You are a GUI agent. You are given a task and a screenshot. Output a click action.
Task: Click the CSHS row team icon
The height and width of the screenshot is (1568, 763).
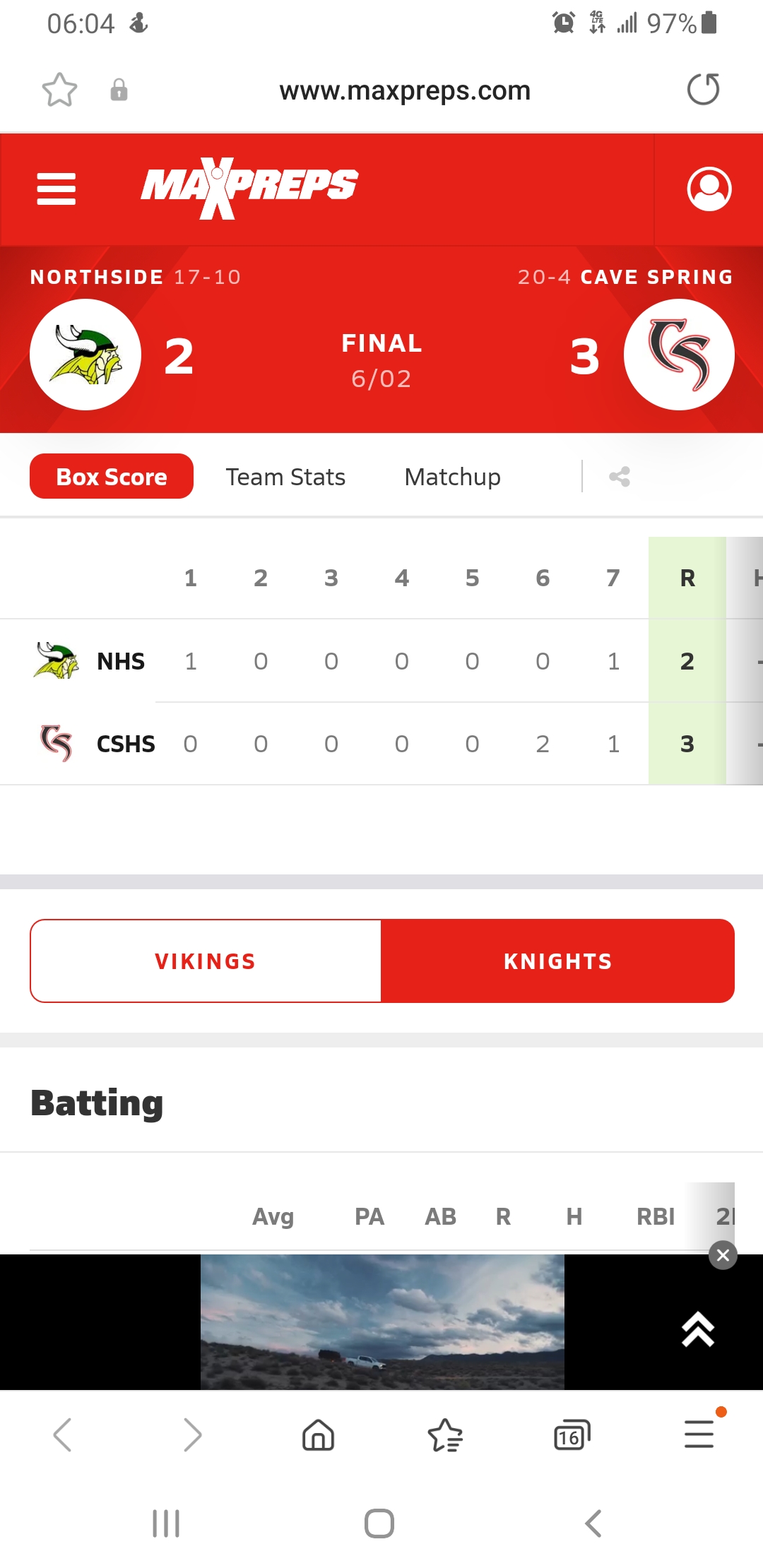click(57, 742)
